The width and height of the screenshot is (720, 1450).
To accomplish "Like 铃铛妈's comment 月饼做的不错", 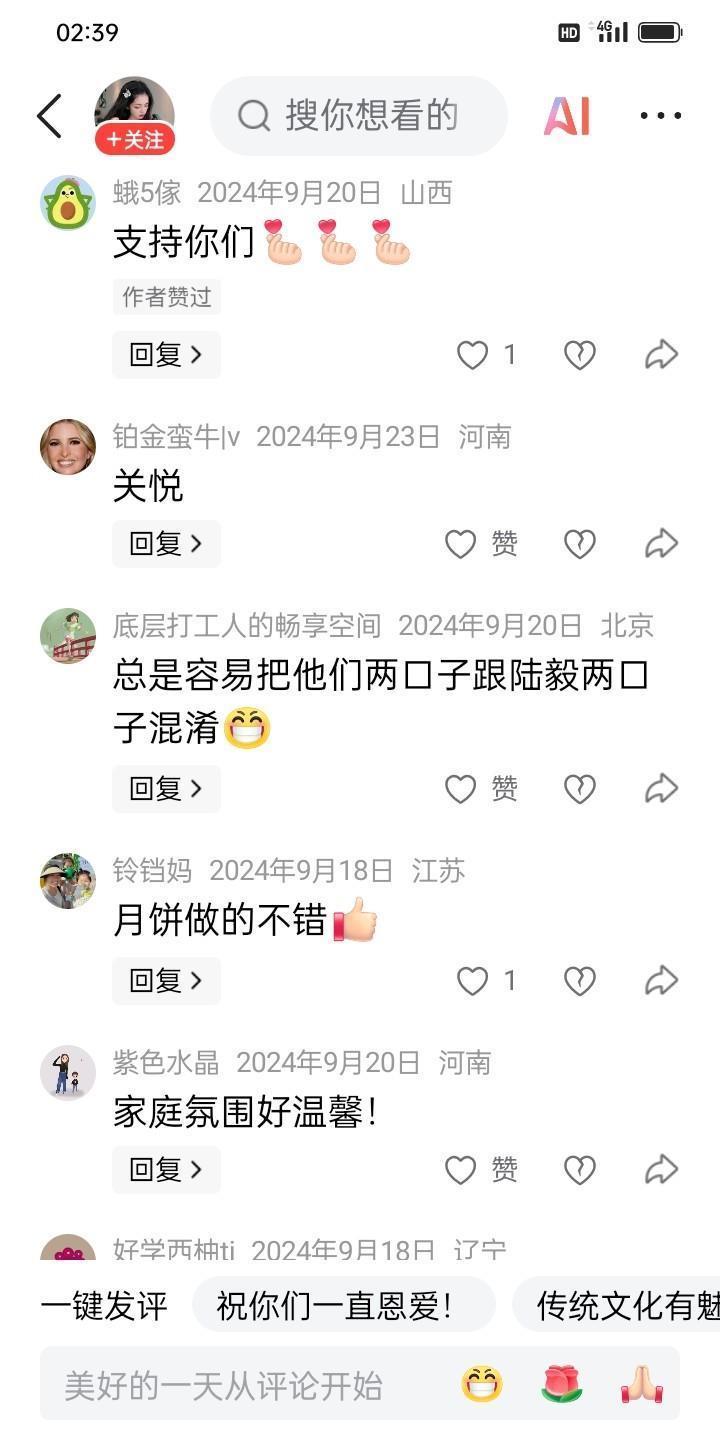I will click(473, 981).
